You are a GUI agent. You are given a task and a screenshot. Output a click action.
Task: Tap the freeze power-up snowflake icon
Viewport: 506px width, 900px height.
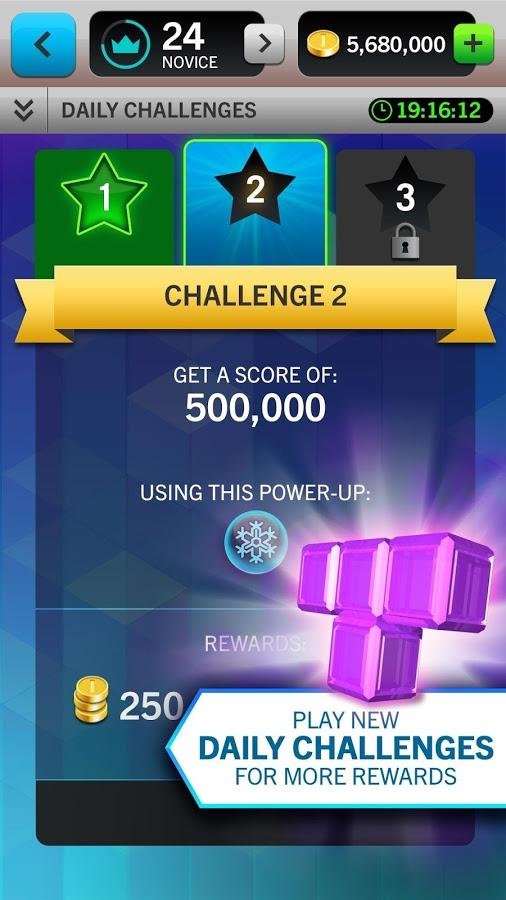(x=256, y=541)
